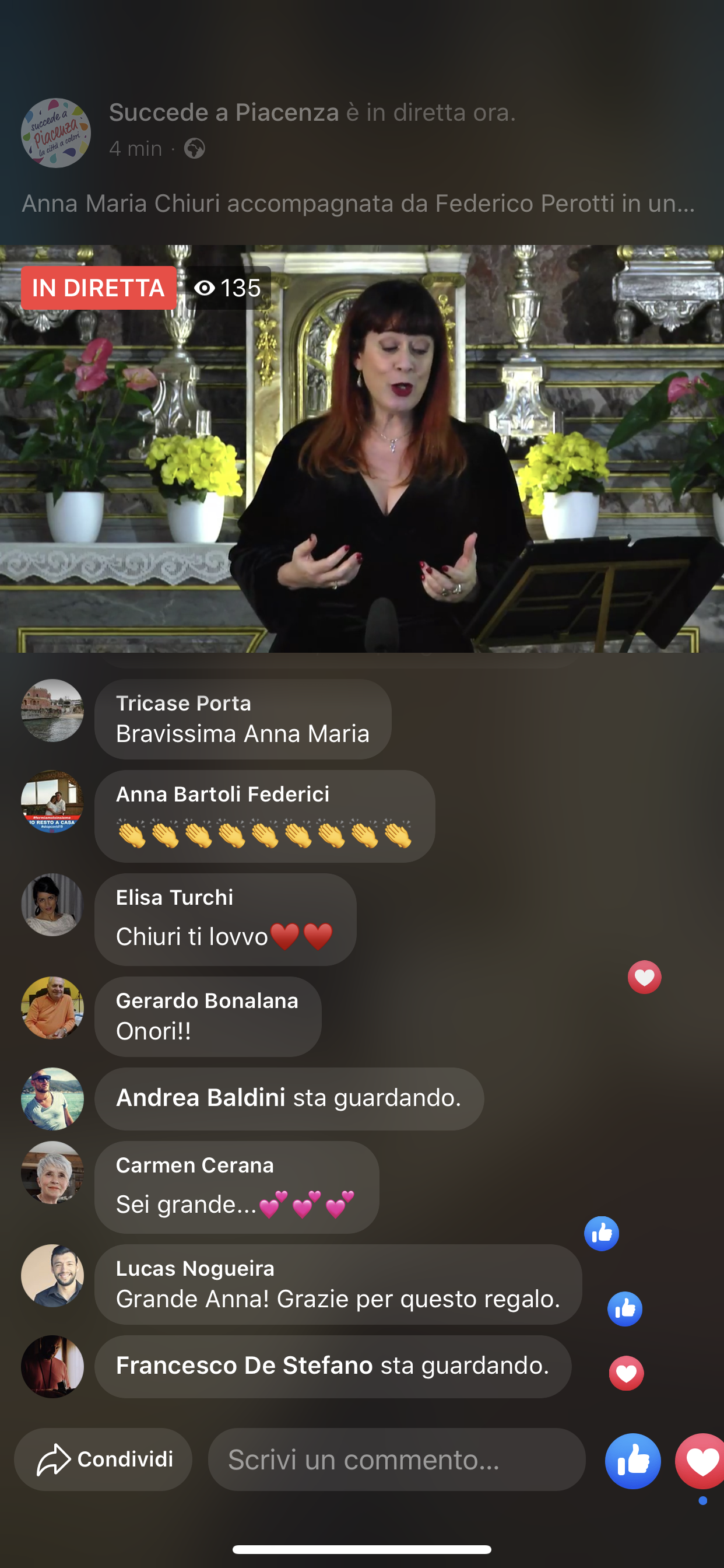Open Francesco De Stefano's profile

(x=245, y=1366)
